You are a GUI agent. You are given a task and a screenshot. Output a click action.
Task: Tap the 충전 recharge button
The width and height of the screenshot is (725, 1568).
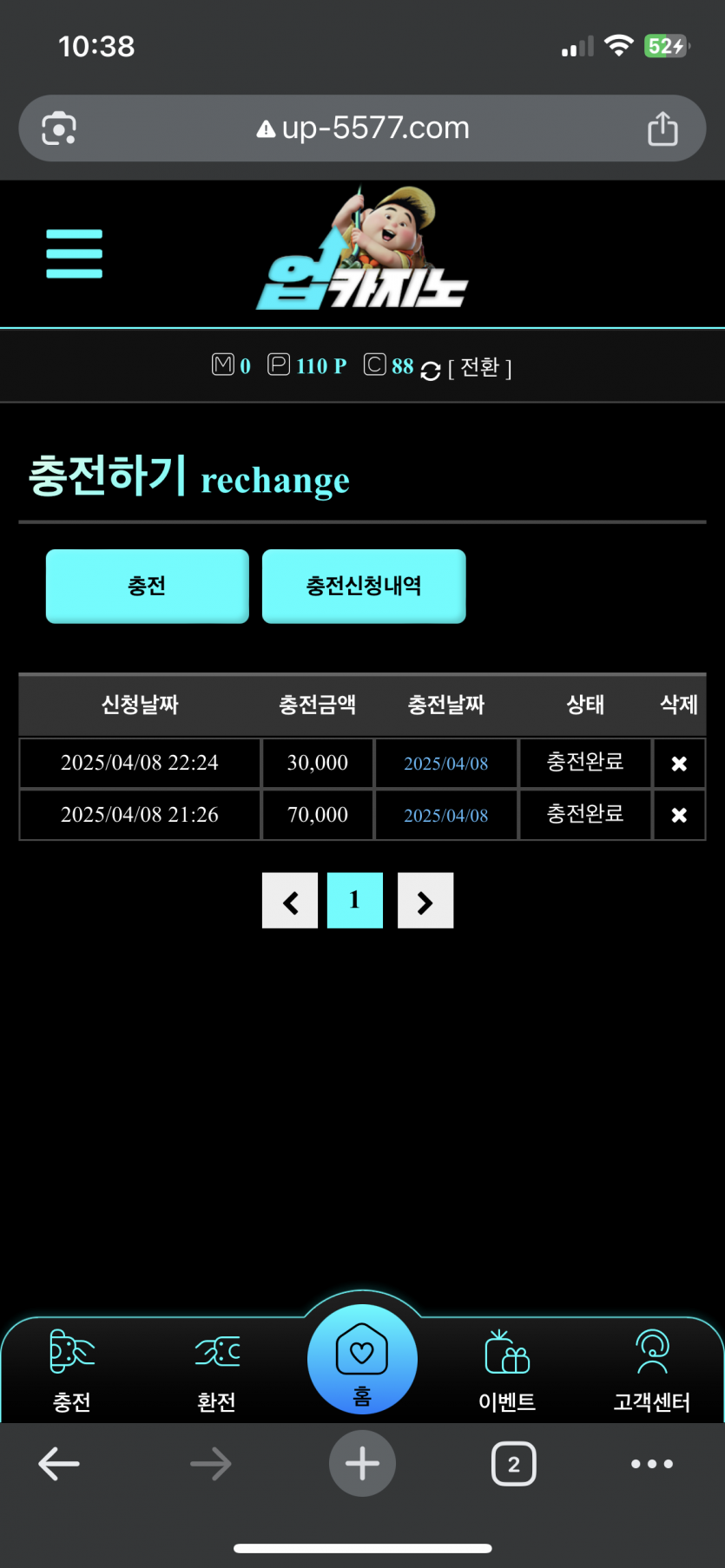pos(147,586)
